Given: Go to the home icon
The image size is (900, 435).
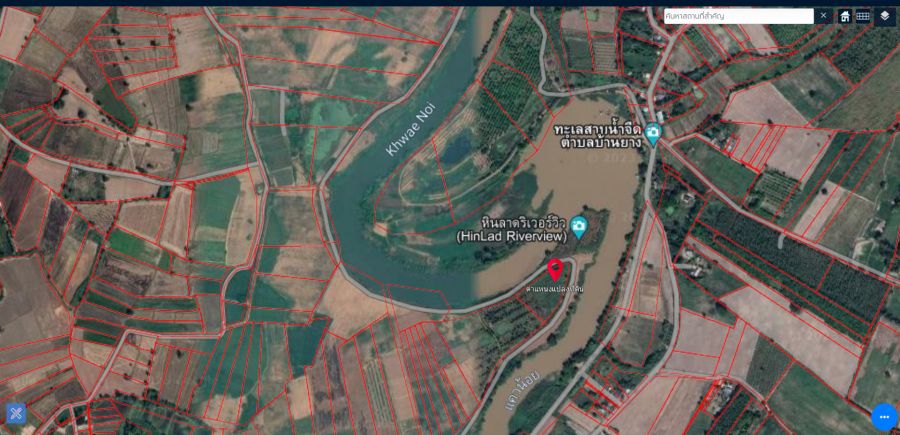Looking at the screenshot, I should pos(845,16).
